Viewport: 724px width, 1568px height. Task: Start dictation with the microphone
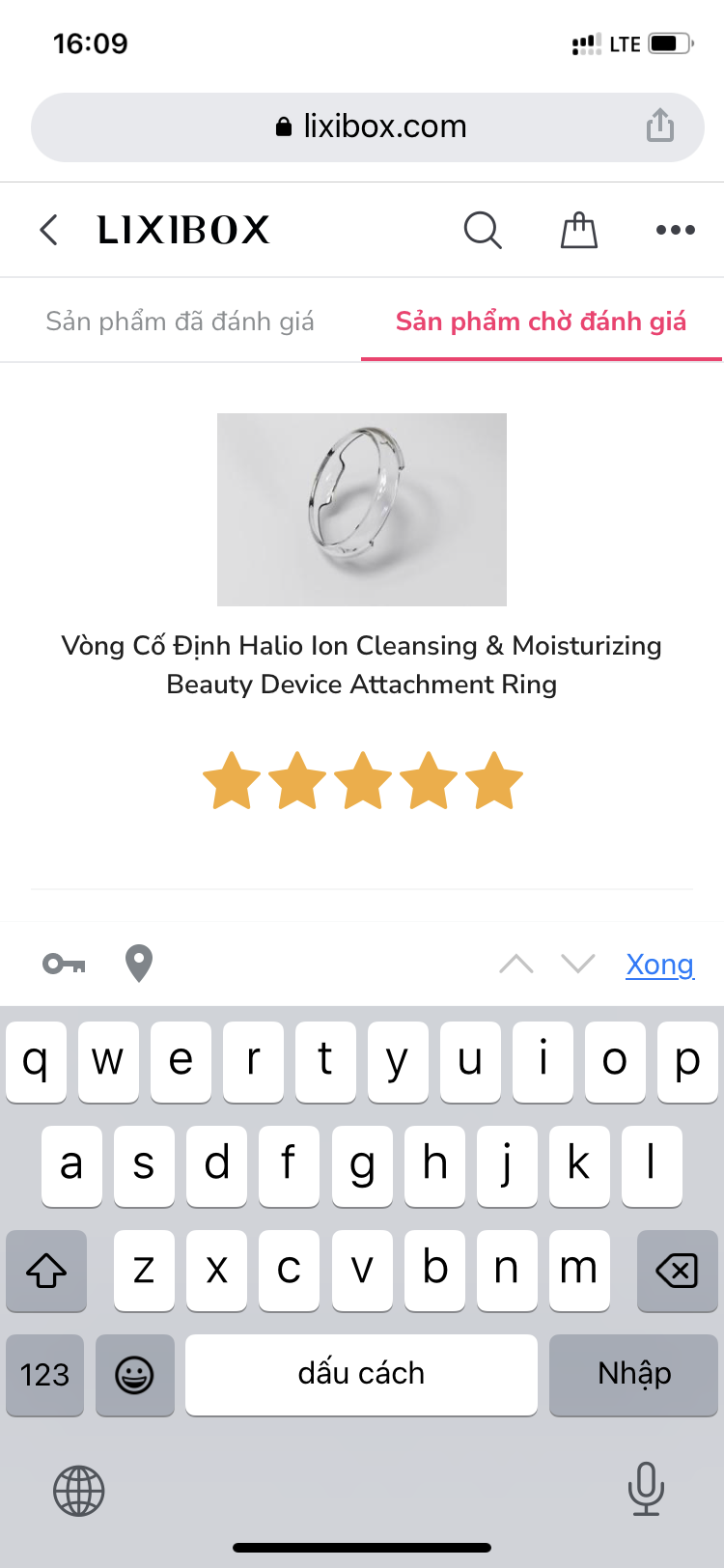pos(645,1488)
